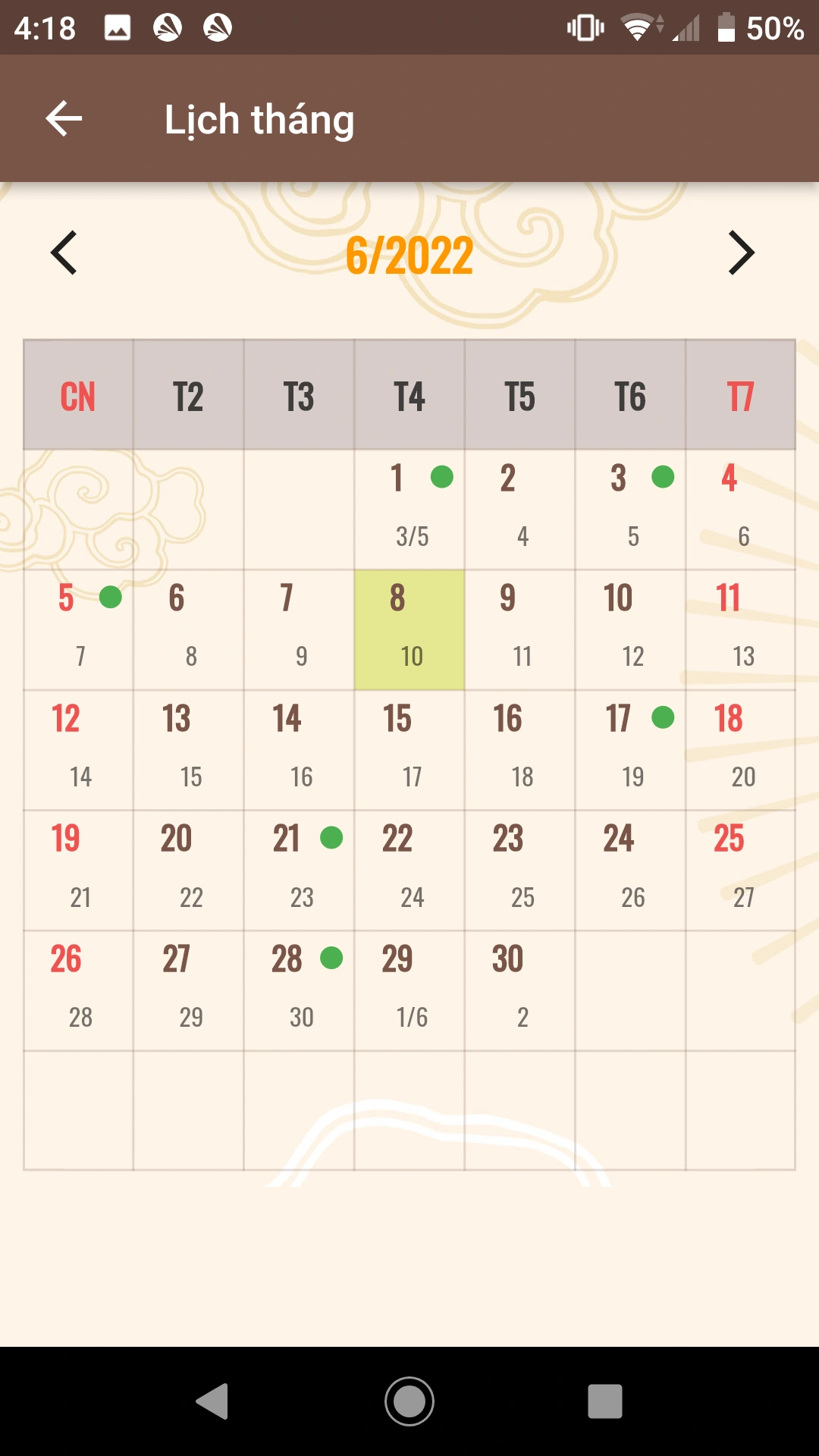819x1456 pixels.
Task: Open date 20 in calendar
Action: [x=188, y=870]
